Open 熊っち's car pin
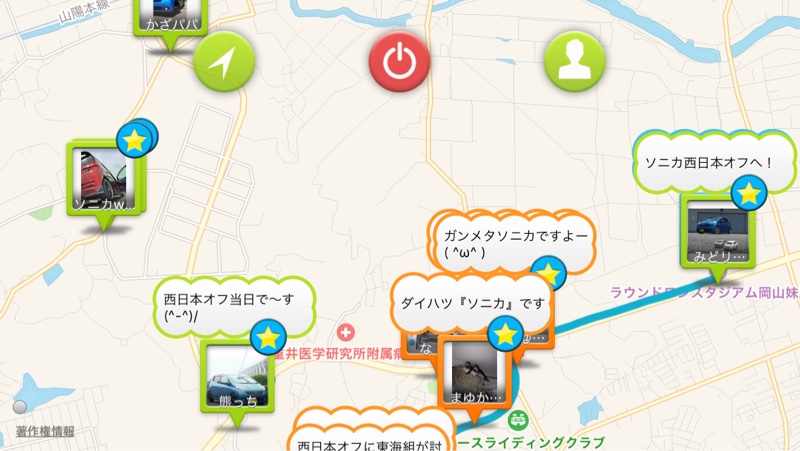Image resolution: width=800 pixels, height=451 pixels. (x=237, y=378)
